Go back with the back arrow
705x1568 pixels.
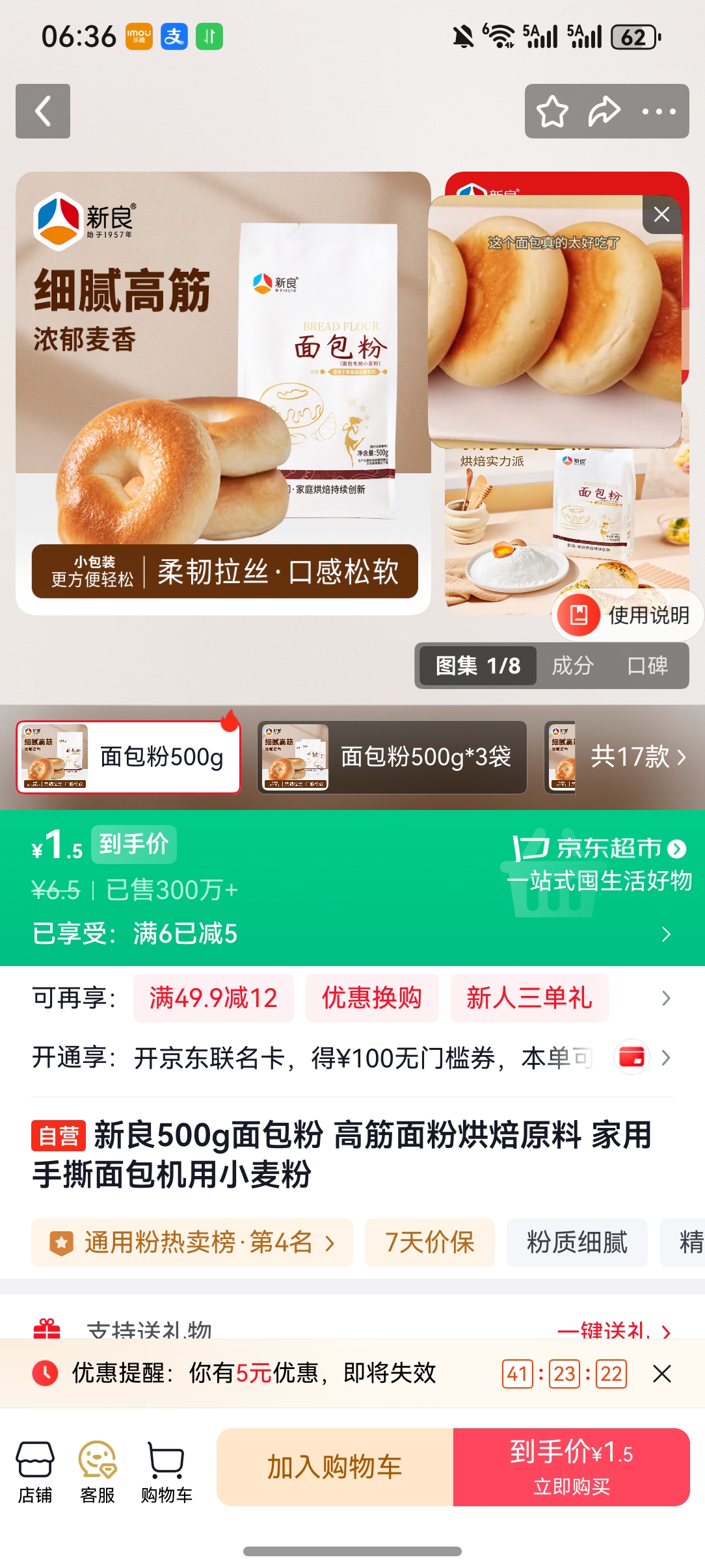pyautogui.click(x=43, y=111)
